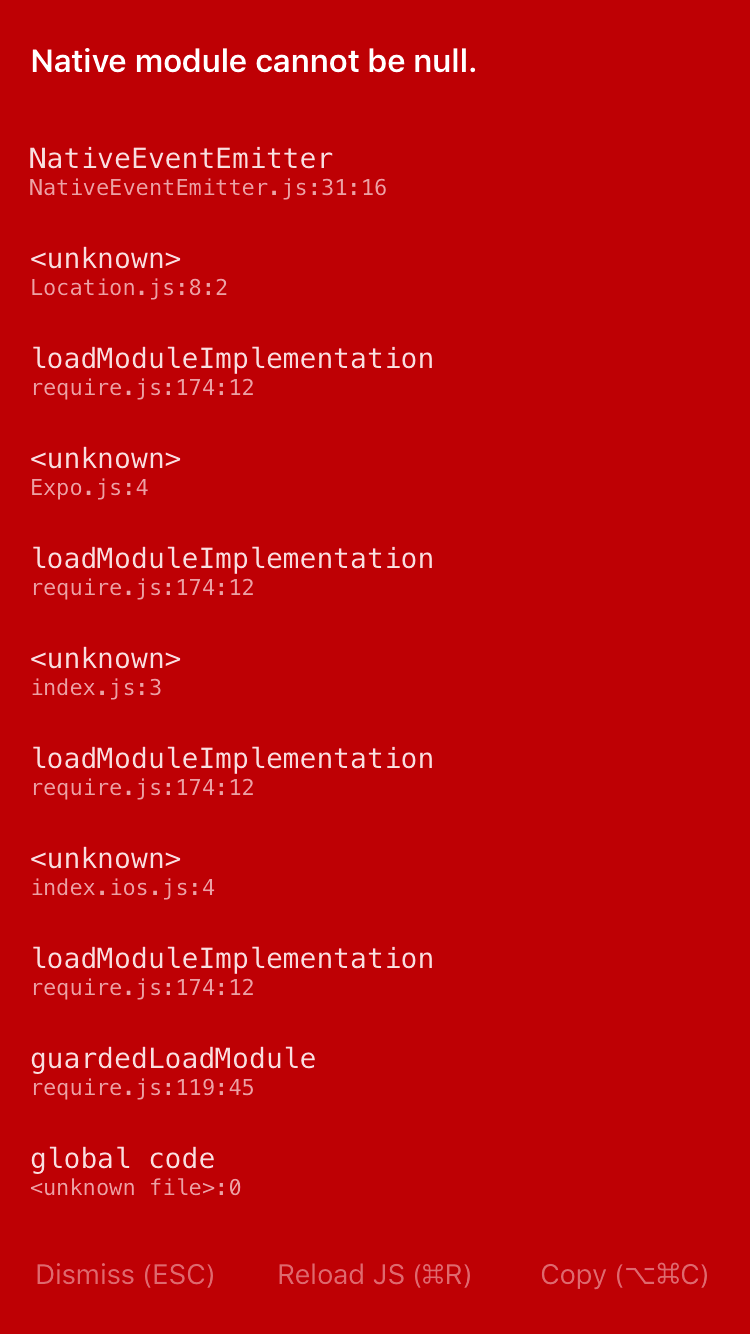Open the guardedLoadModule stack frame
The image size is (750, 1334).
(173, 1058)
